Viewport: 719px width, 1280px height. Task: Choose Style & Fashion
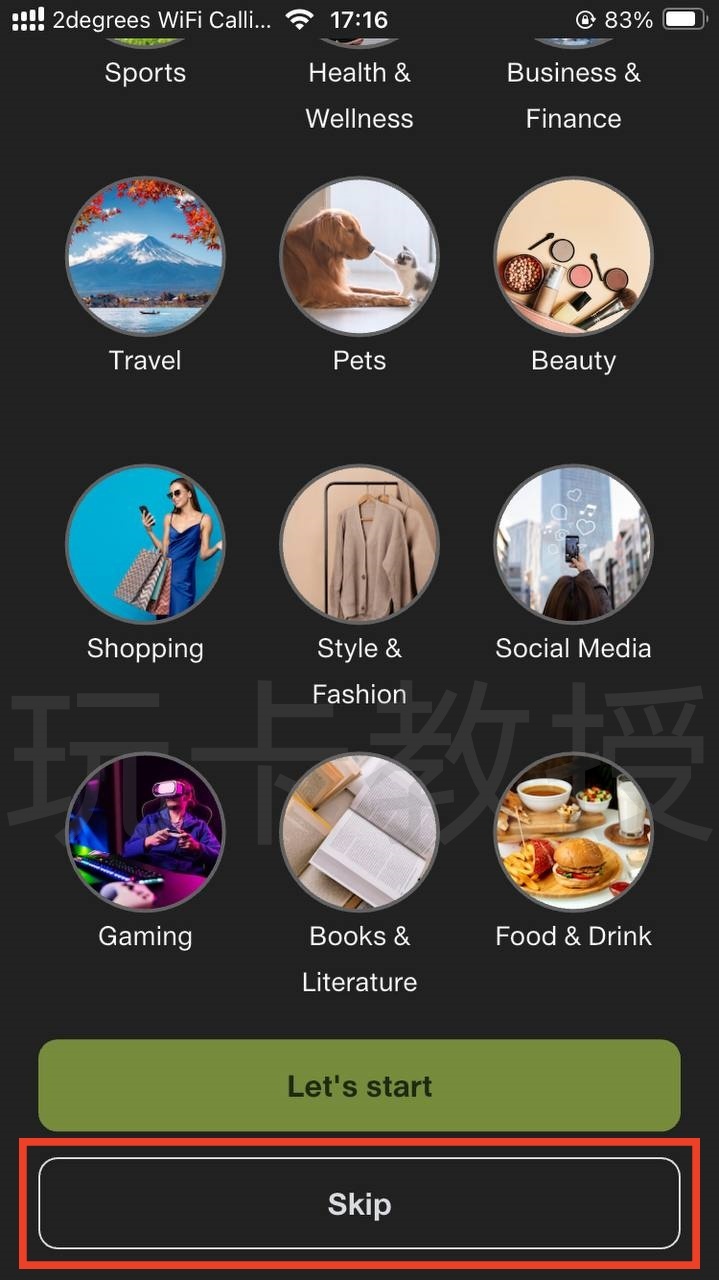(359, 544)
